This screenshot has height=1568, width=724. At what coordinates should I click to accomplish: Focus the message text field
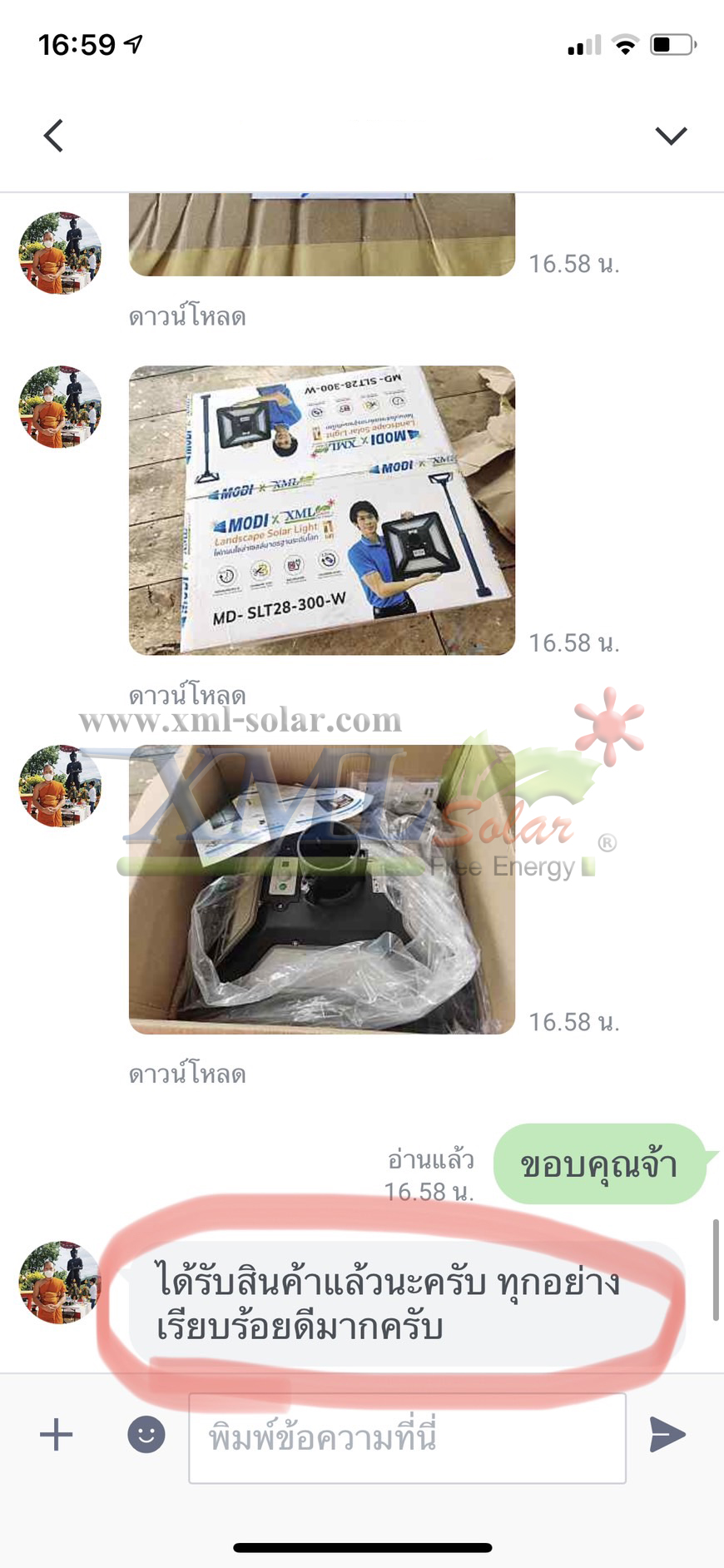(407, 1437)
